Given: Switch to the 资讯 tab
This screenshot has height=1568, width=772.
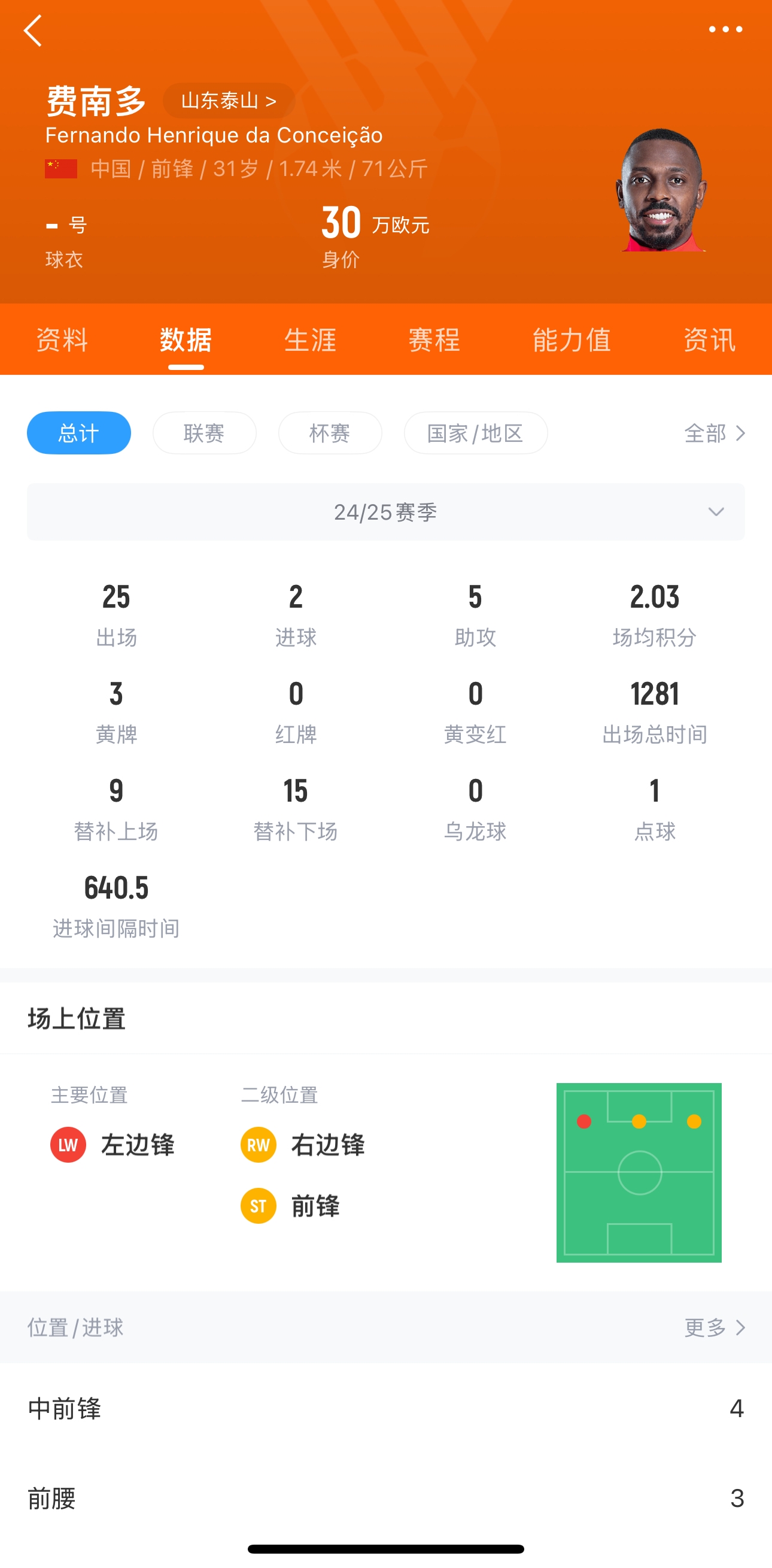Looking at the screenshot, I should pos(709,339).
